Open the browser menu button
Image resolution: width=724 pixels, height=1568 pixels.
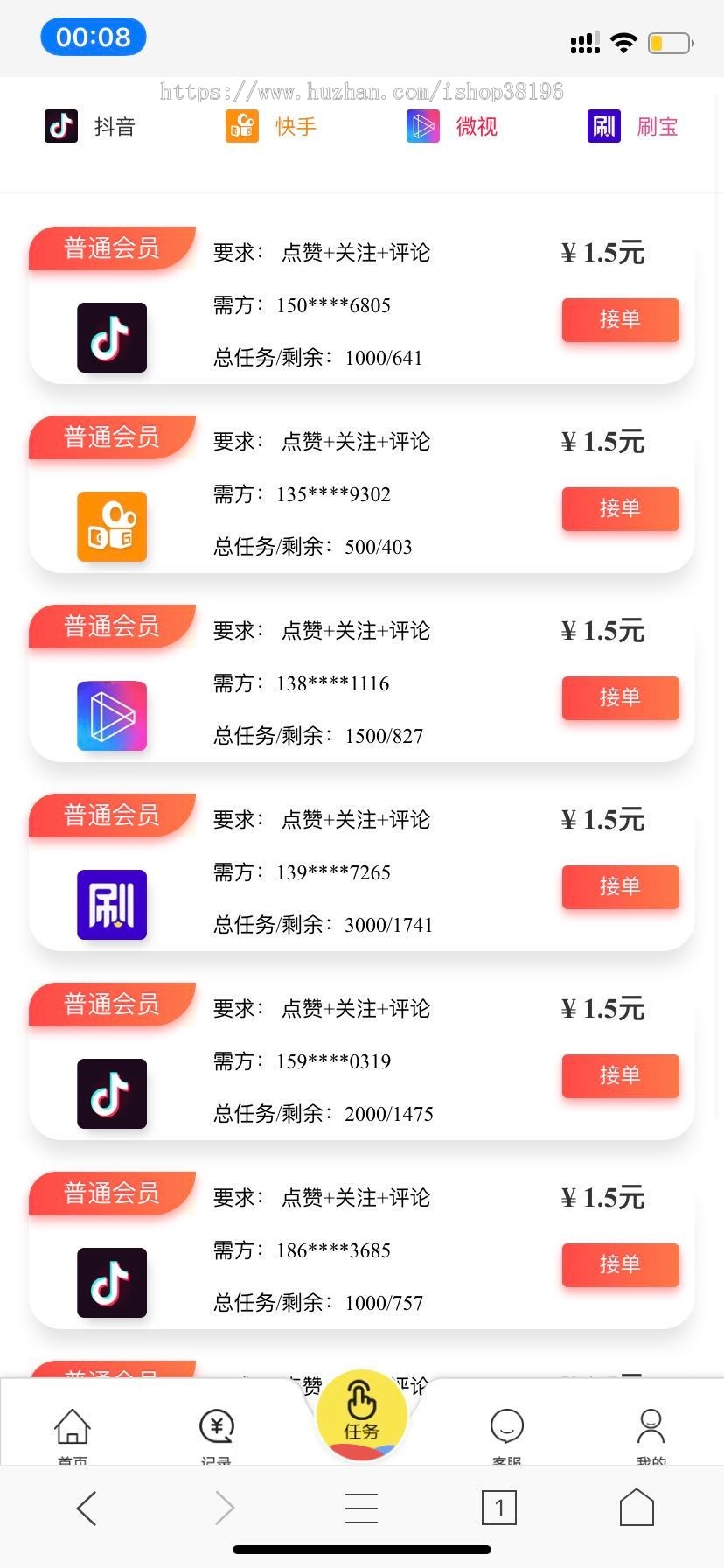pyautogui.click(x=361, y=1508)
